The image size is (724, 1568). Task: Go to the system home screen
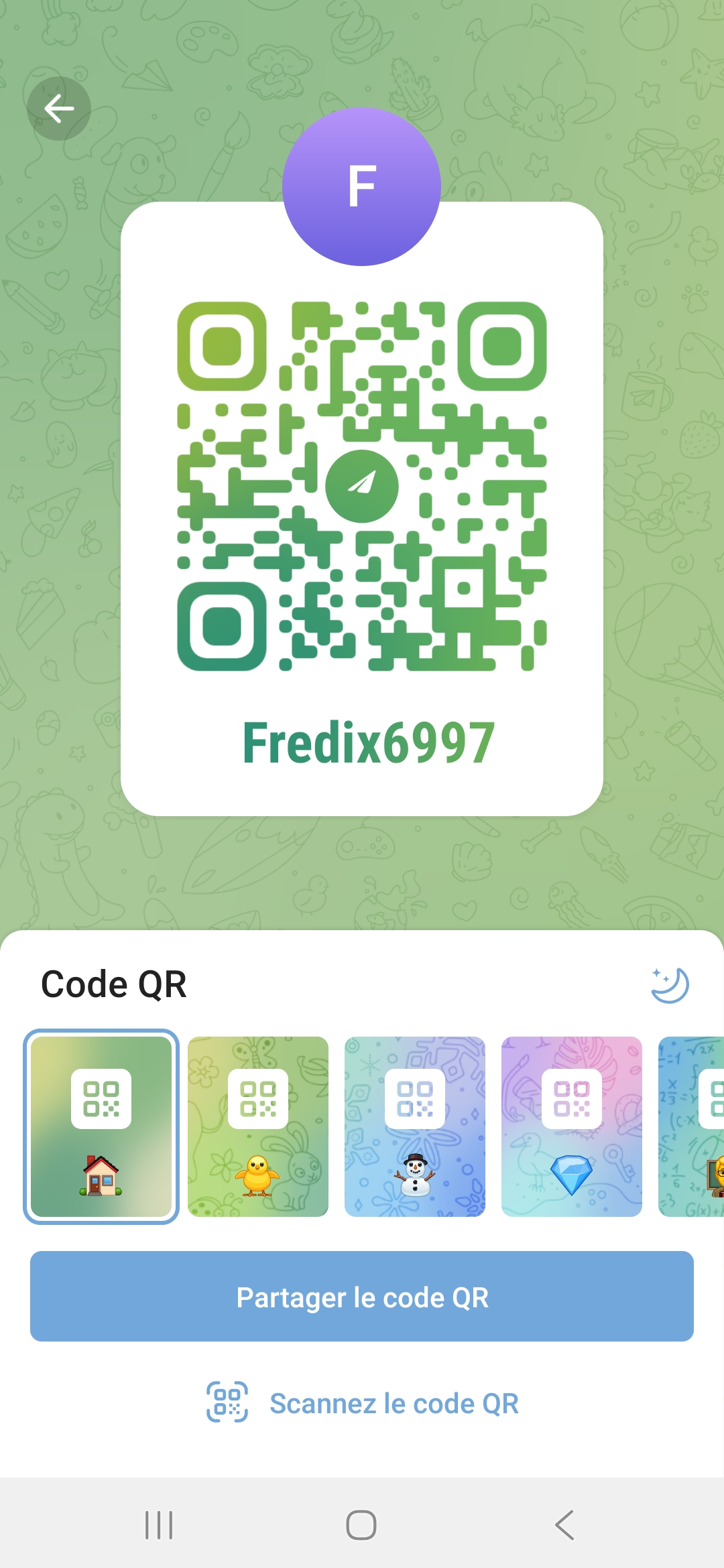tap(361, 1526)
